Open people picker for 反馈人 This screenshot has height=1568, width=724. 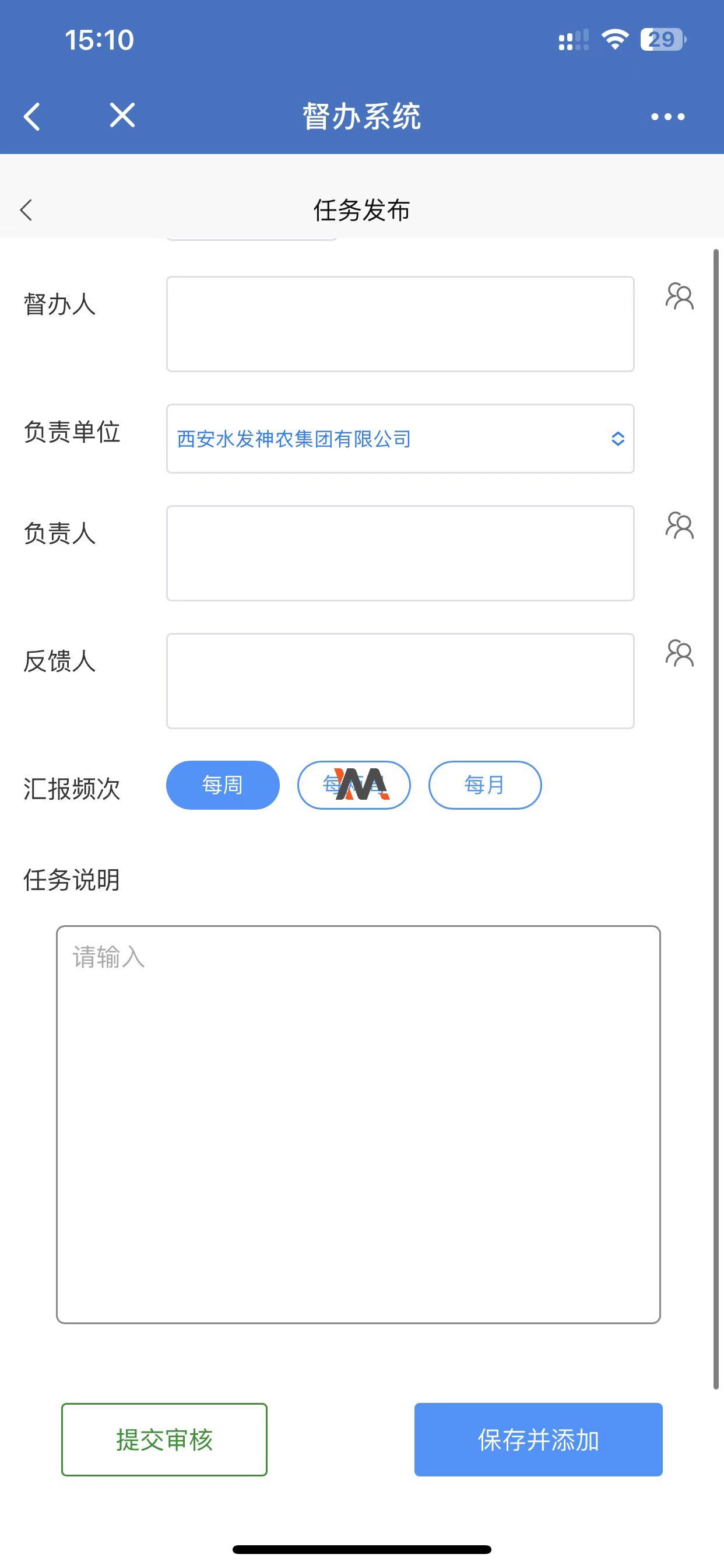(679, 653)
